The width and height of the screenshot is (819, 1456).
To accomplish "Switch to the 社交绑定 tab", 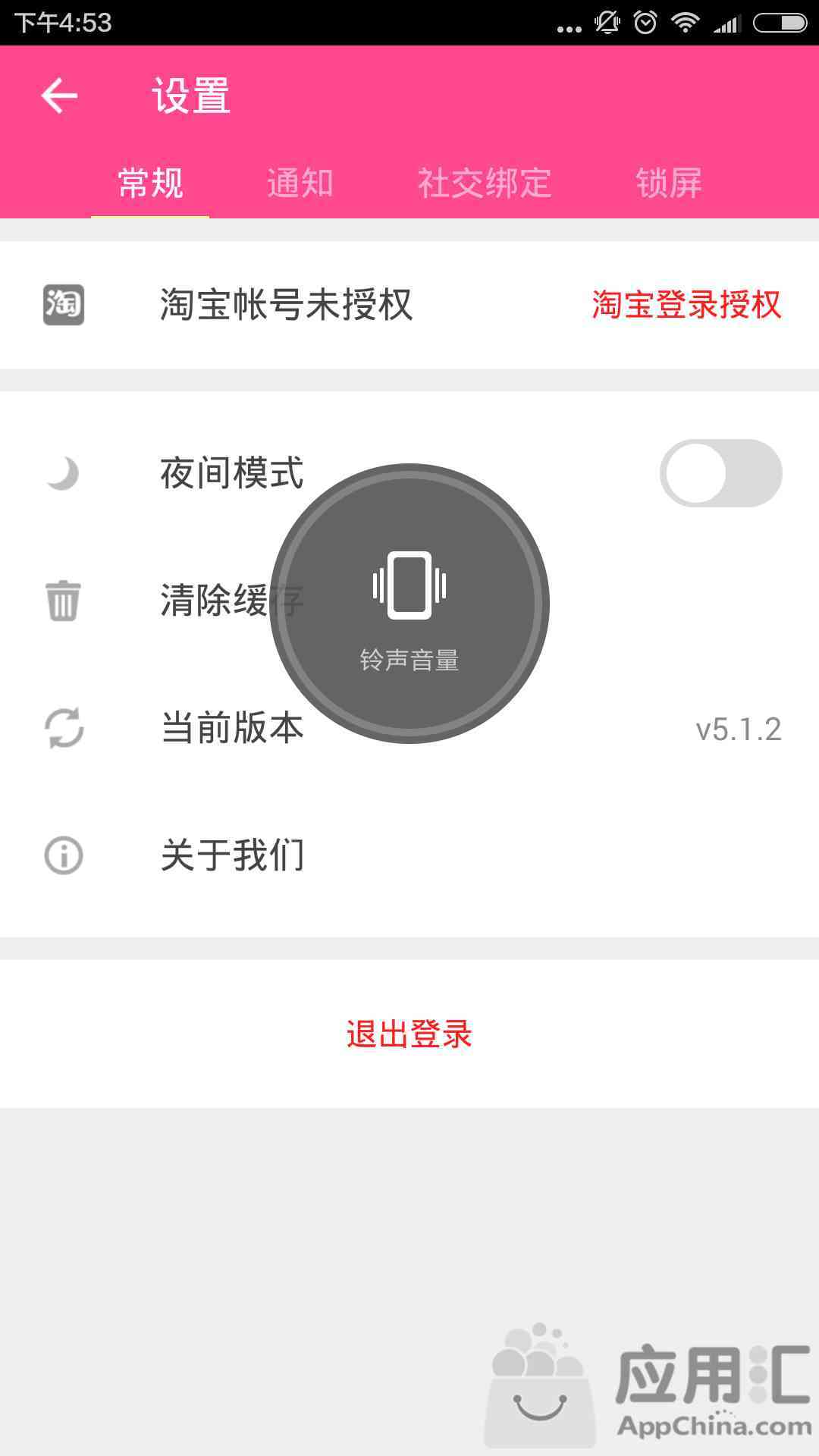I will coord(485,183).
